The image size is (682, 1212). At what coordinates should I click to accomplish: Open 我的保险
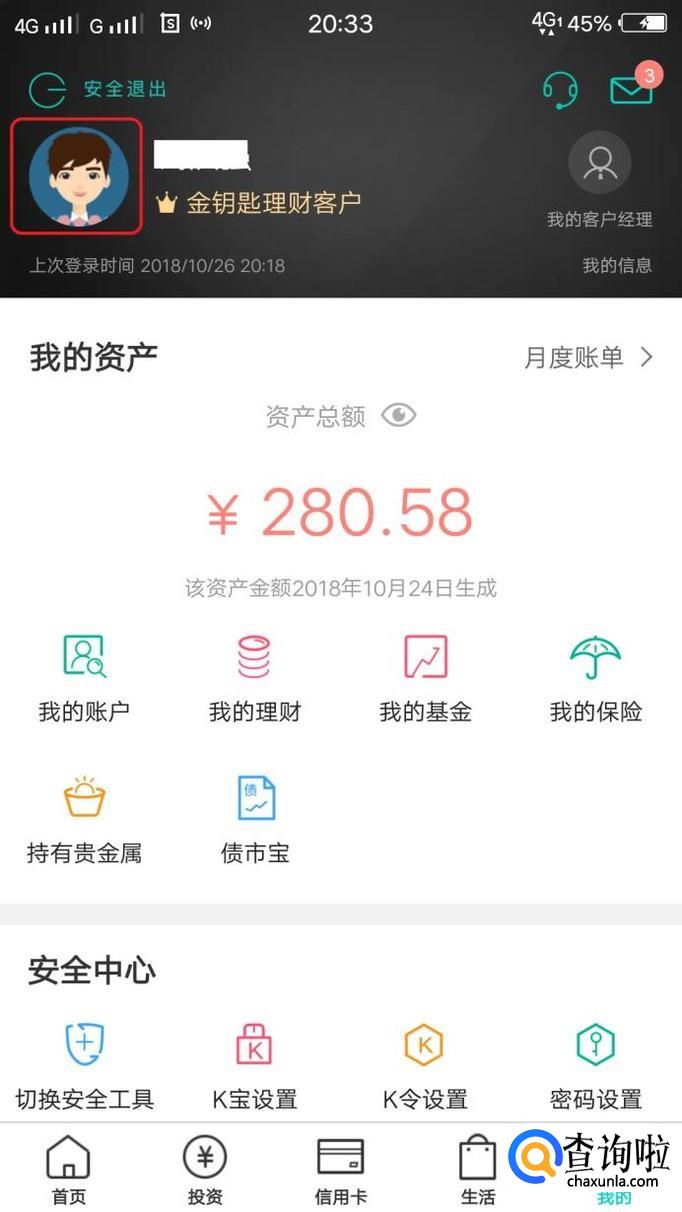point(595,678)
